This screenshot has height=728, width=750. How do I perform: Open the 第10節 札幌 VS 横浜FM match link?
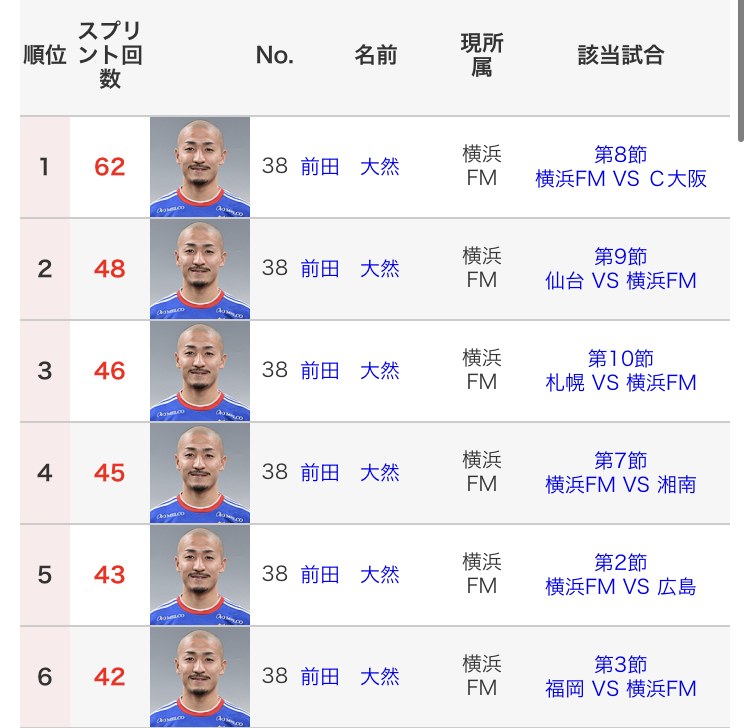pyautogui.click(x=620, y=371)
